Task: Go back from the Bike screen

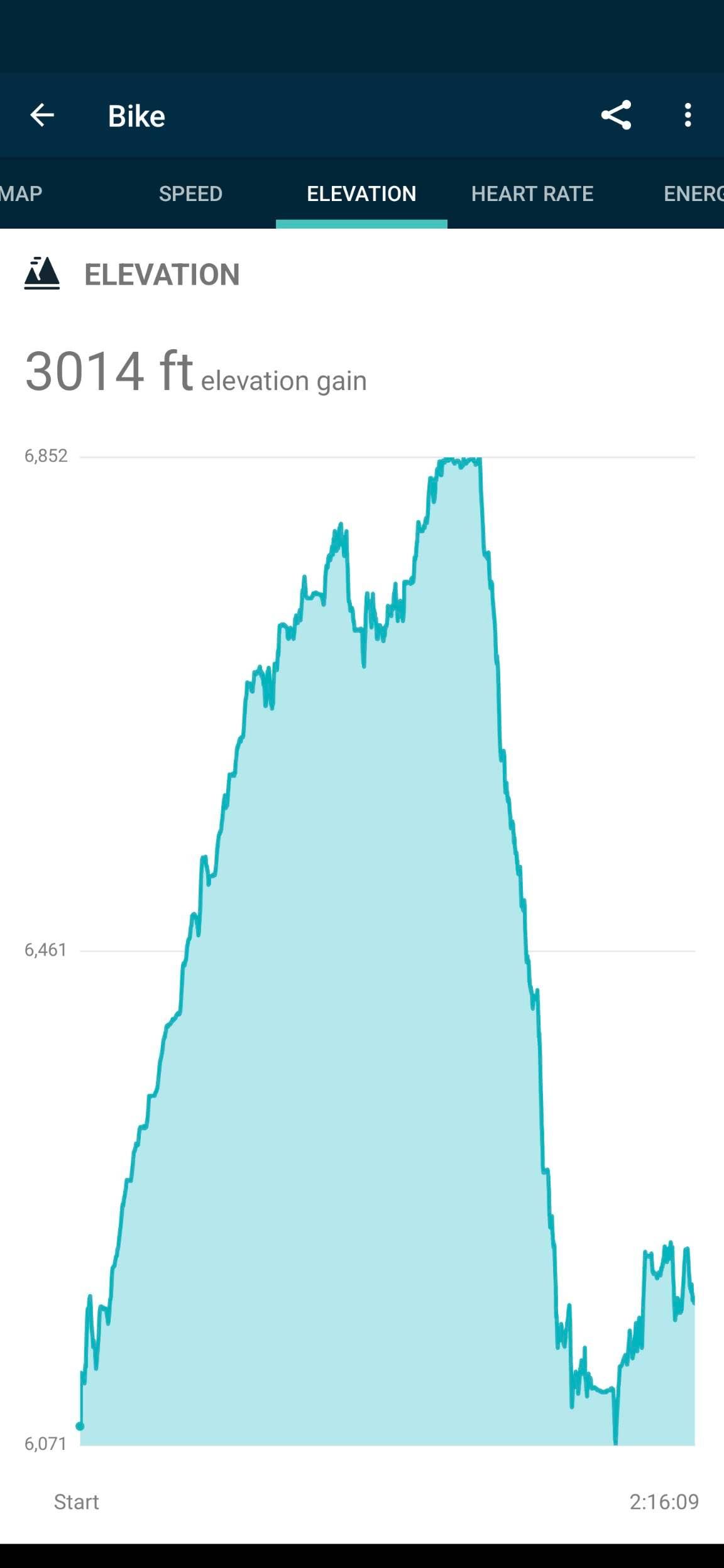Action: point(42,116)
